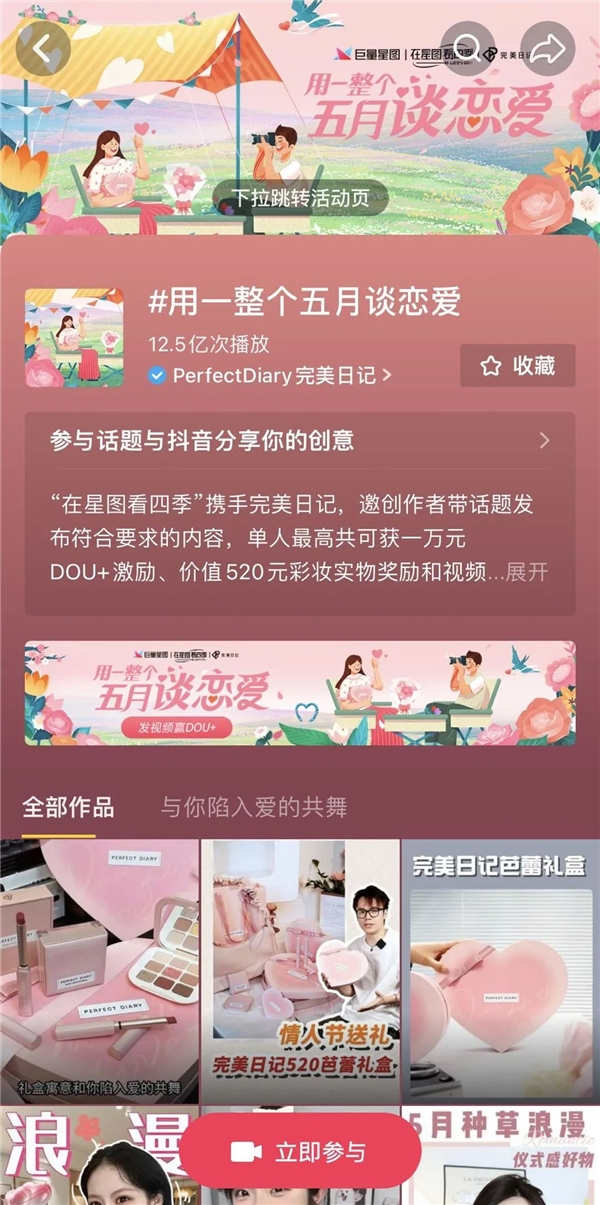Screen dimensions: 600x1205
Task: Switch to 全部作品 tab
Action: [67, 807]
